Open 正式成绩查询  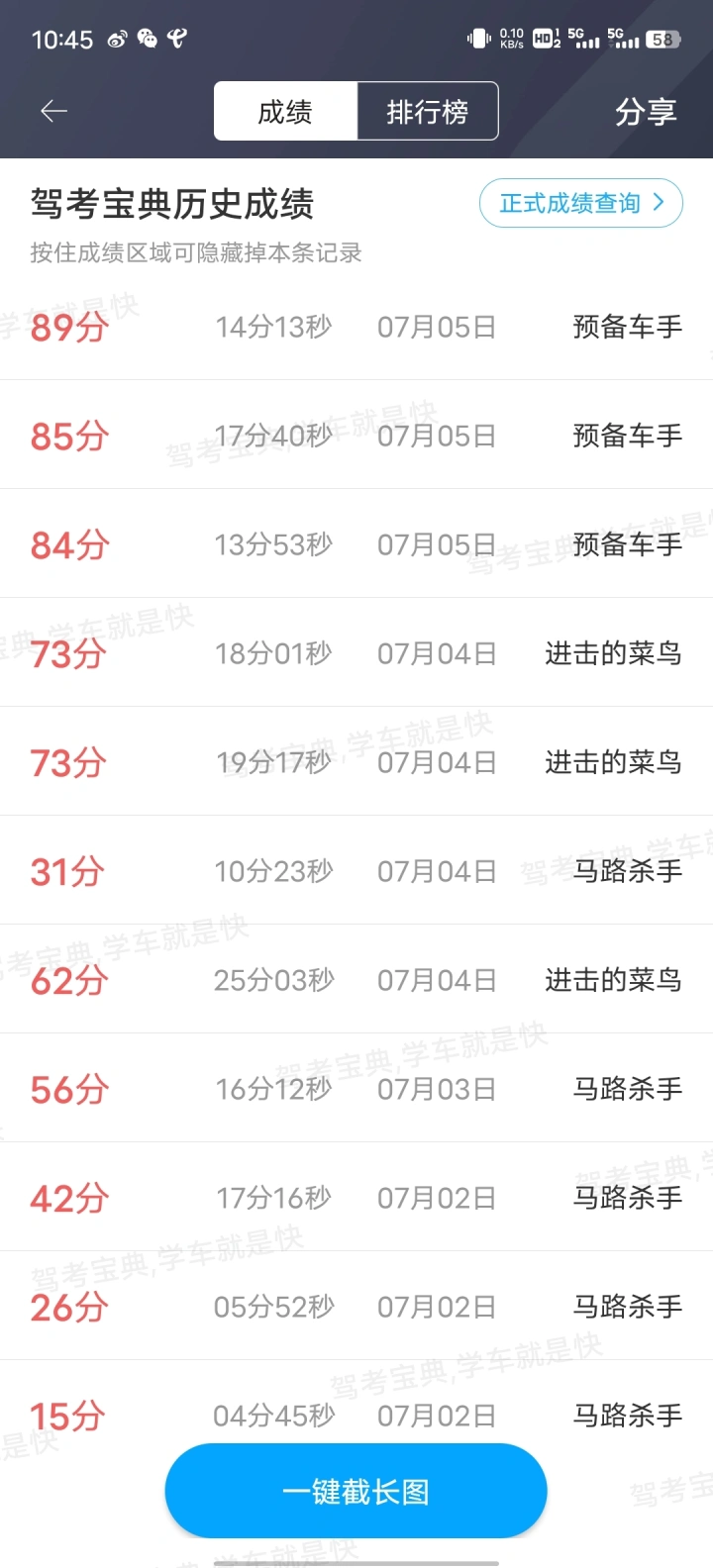(x=581, y=204)
